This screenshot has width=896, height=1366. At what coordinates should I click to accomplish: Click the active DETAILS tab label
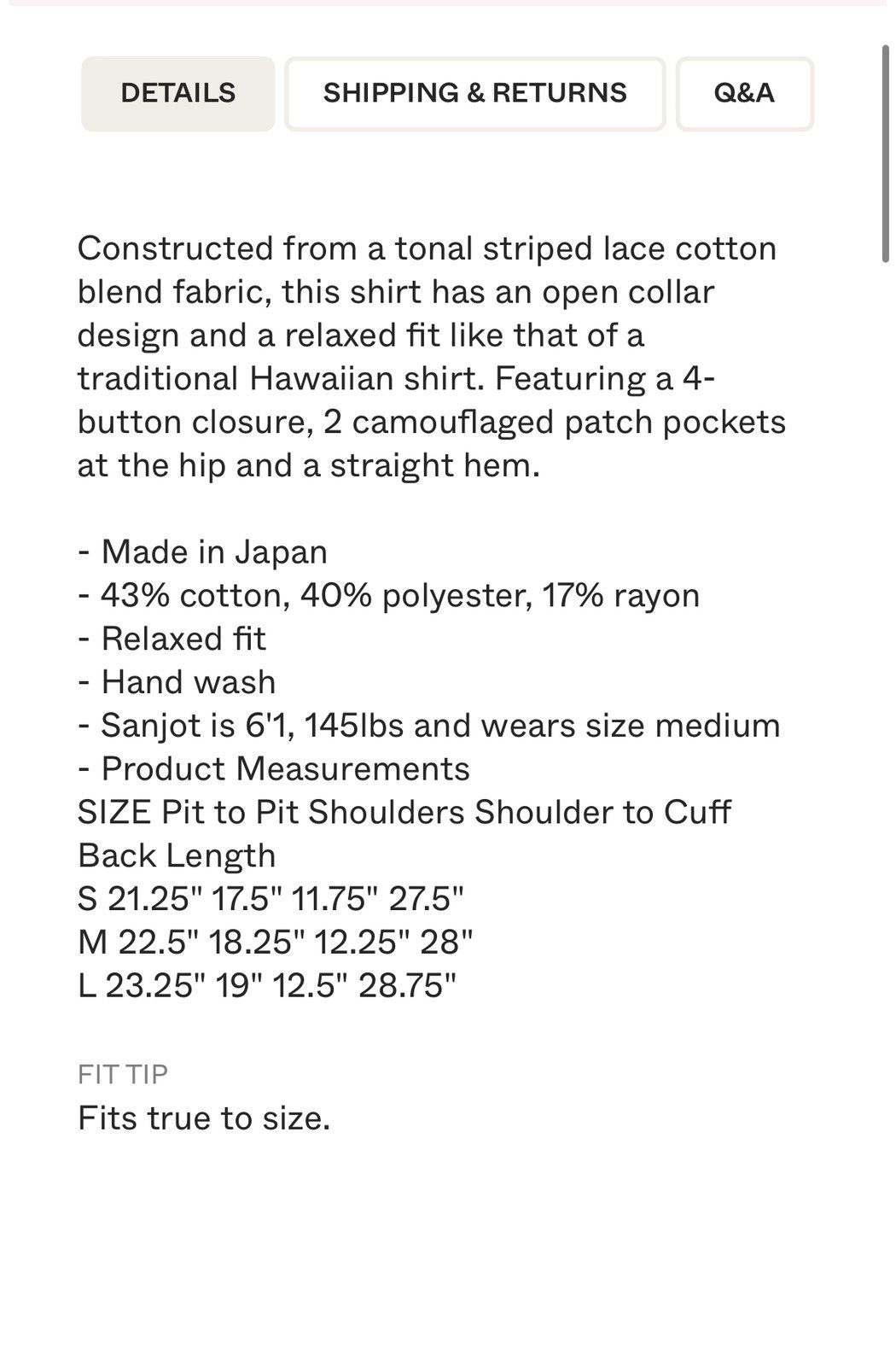pos(178,92)
